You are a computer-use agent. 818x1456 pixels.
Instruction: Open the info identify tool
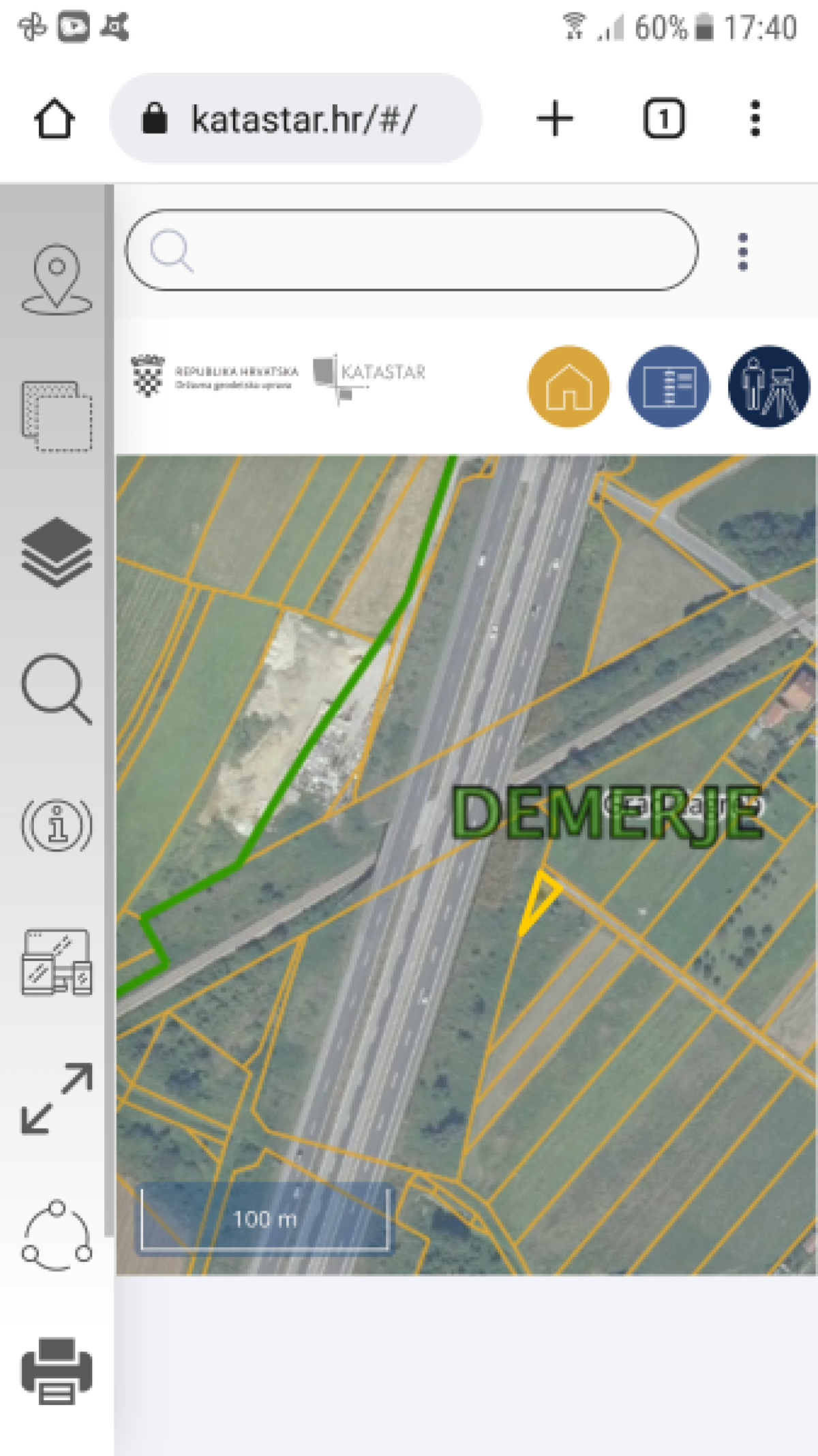pos(57,825)
